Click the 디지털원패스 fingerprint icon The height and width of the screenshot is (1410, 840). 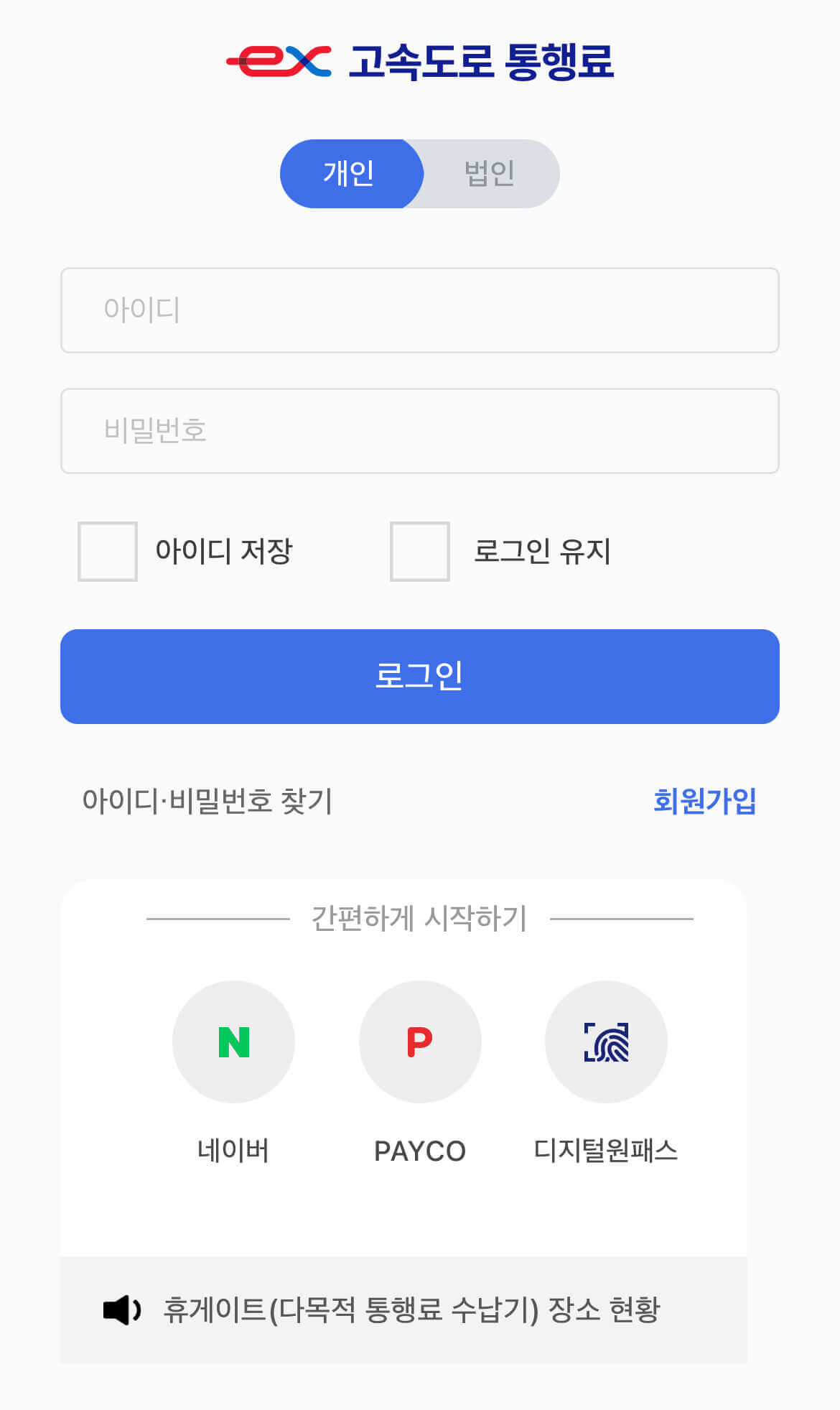tap(606, 1042)
